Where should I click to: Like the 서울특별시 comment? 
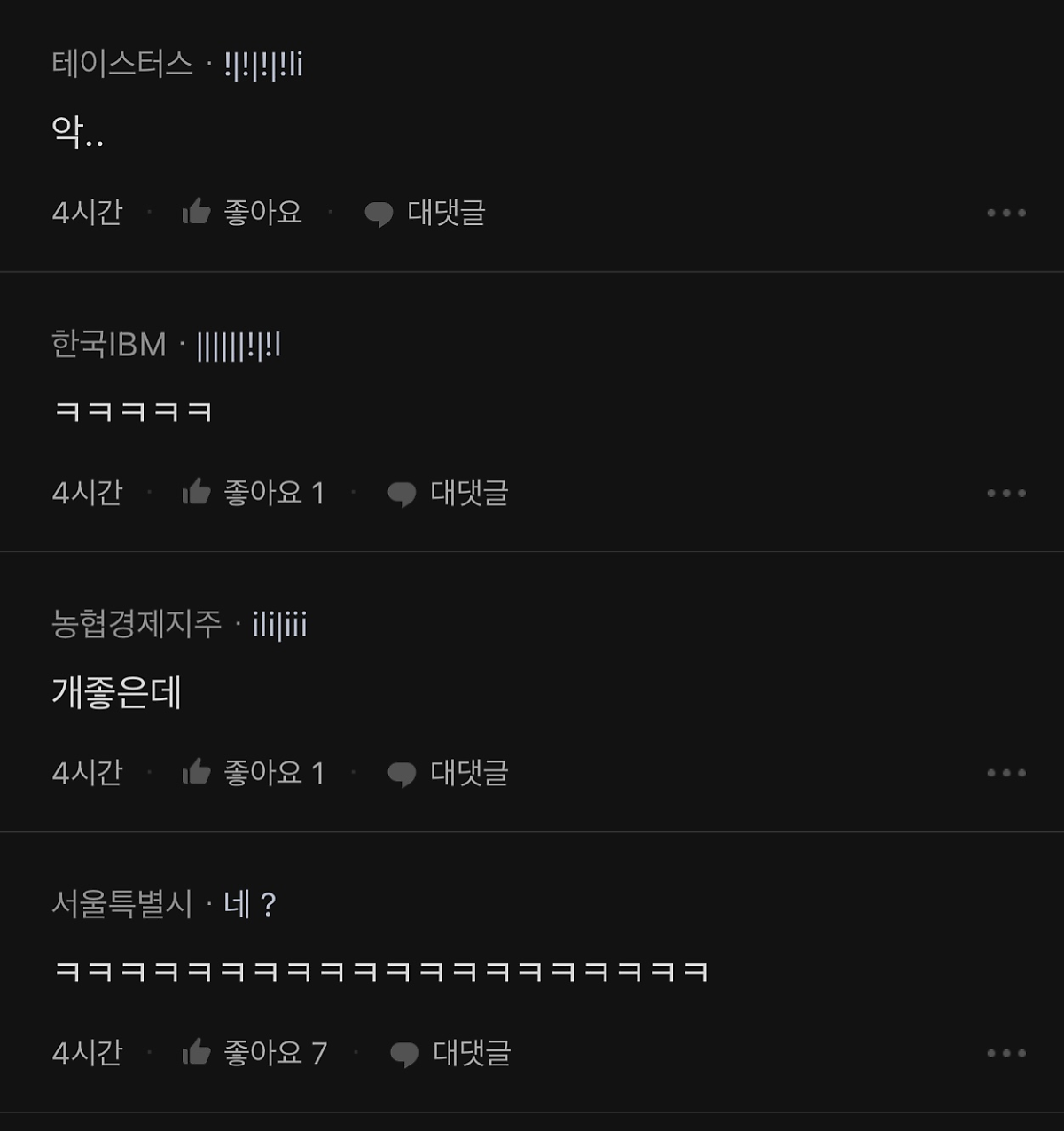point(254,1053)
